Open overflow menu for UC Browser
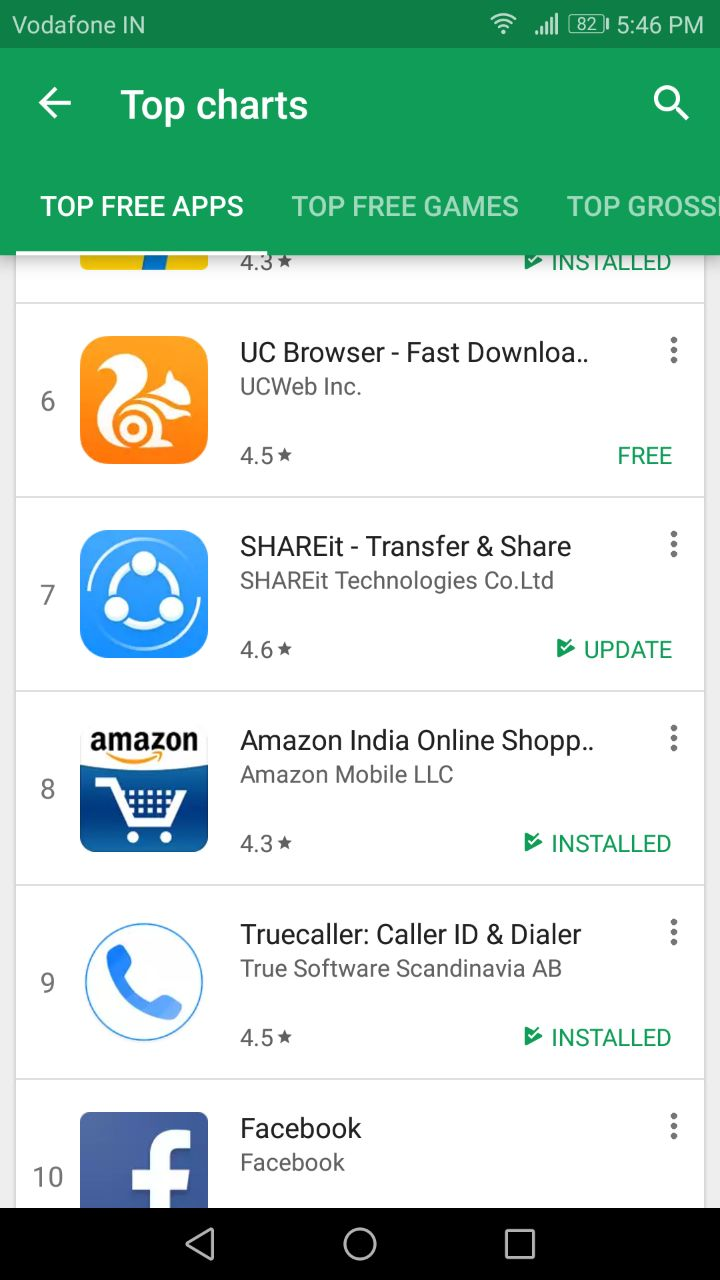This screenshot has height=1280, width=720. tap(674, 350)
